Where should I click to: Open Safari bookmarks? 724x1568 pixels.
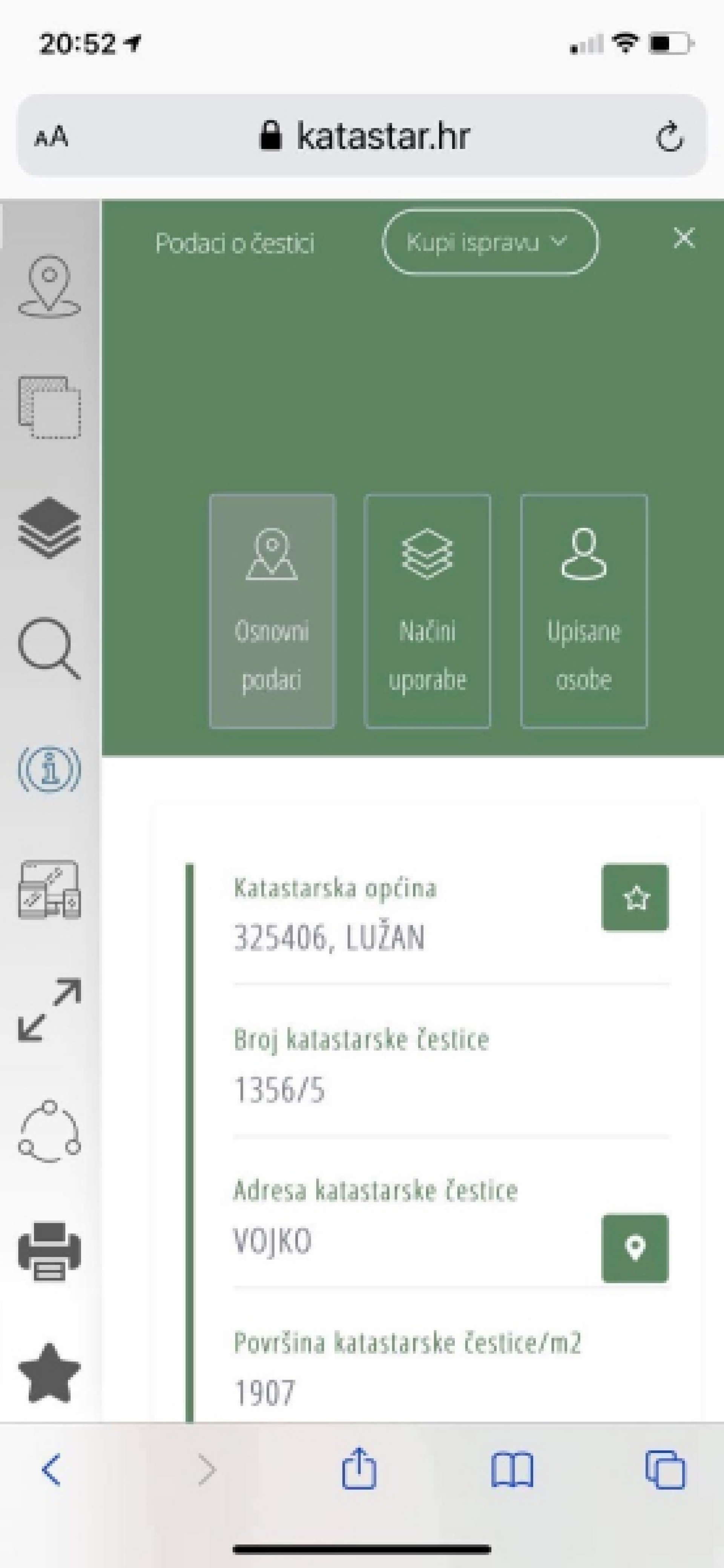[512, 1470]
